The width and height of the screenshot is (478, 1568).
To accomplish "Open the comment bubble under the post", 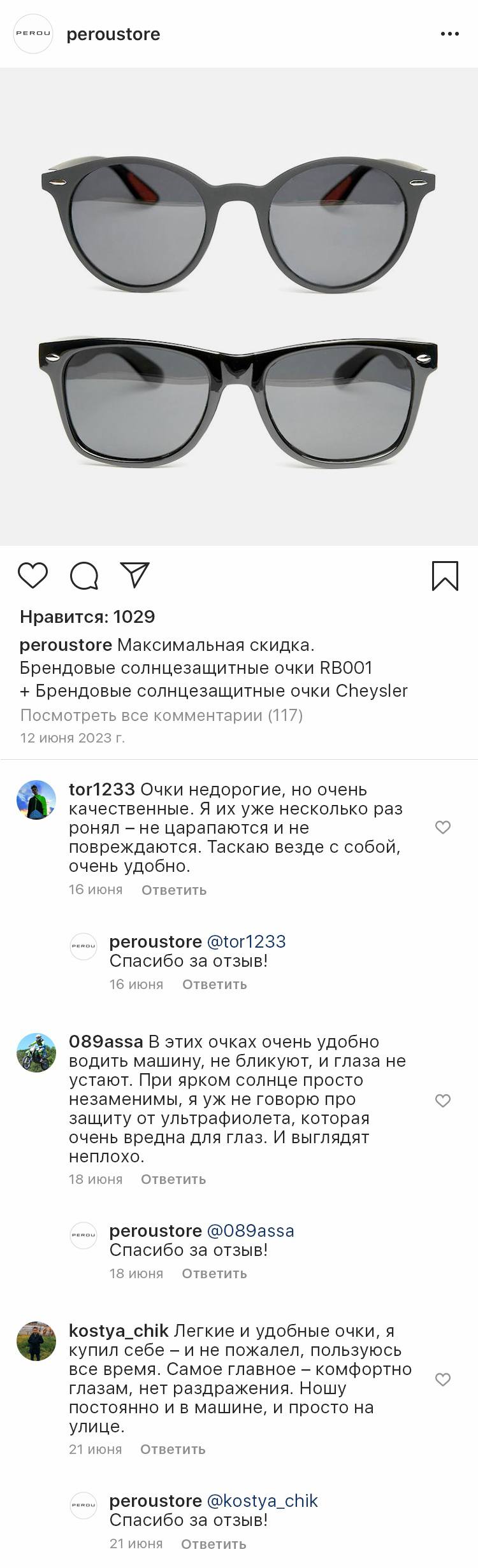I will click(84, 576).
